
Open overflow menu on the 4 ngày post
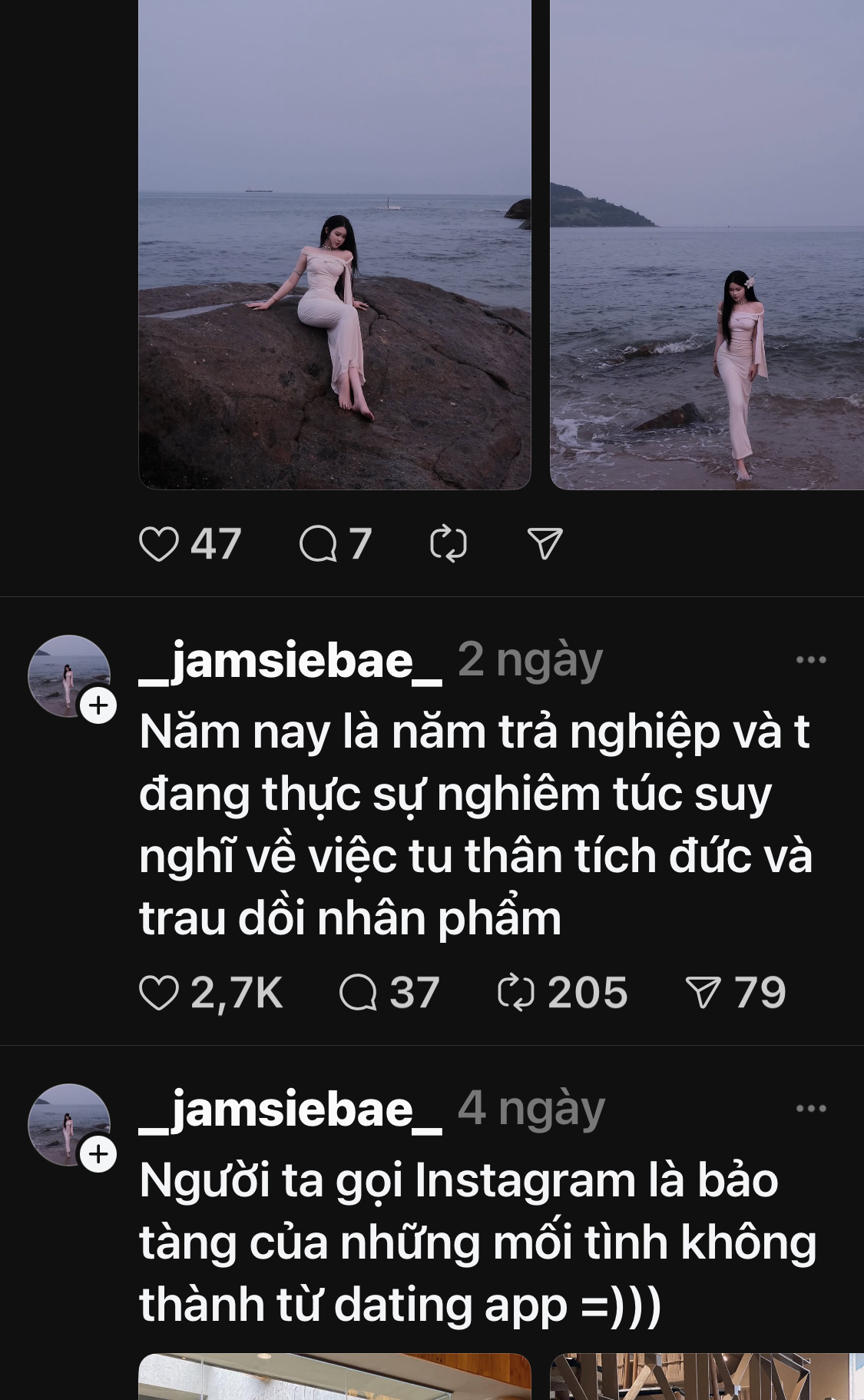tap(811, 1109)
